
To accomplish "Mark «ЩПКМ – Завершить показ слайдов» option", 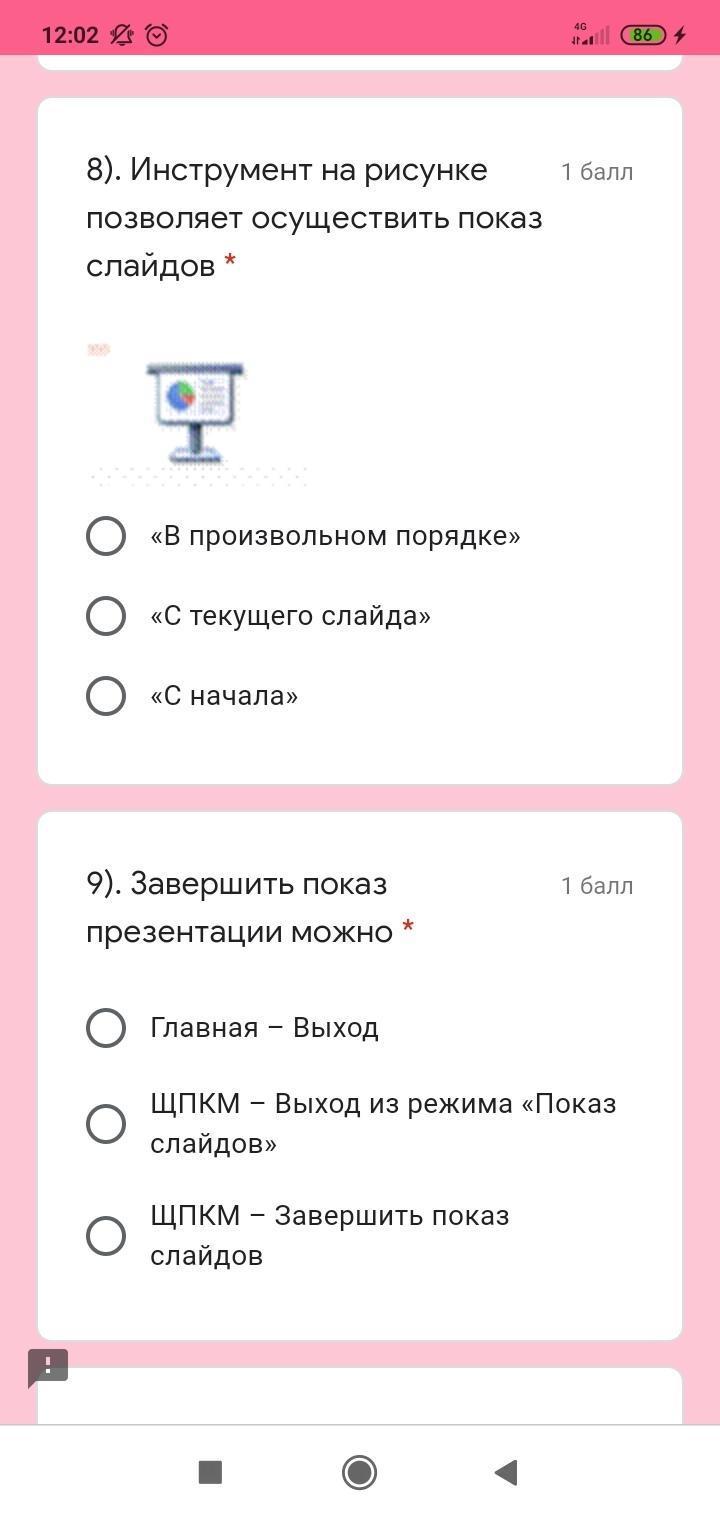I will [106, 1236].
